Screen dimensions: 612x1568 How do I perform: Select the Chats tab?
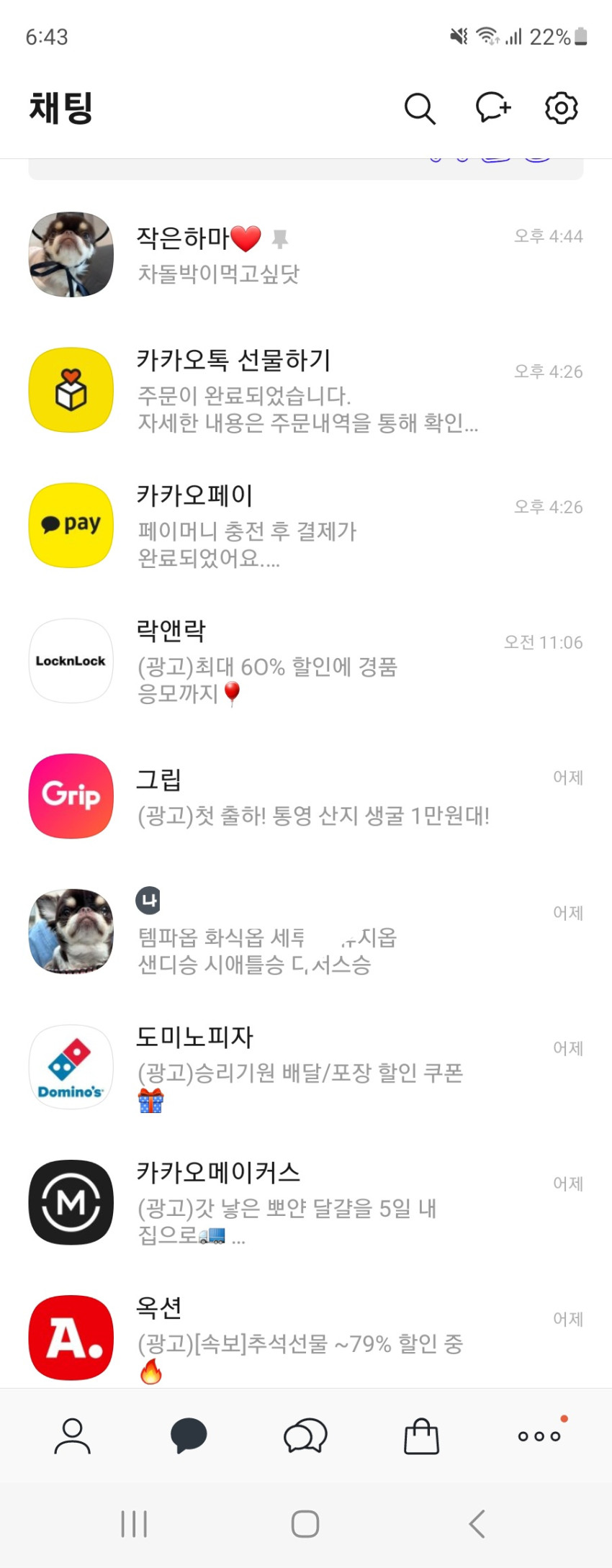(x=189, y=1436)
